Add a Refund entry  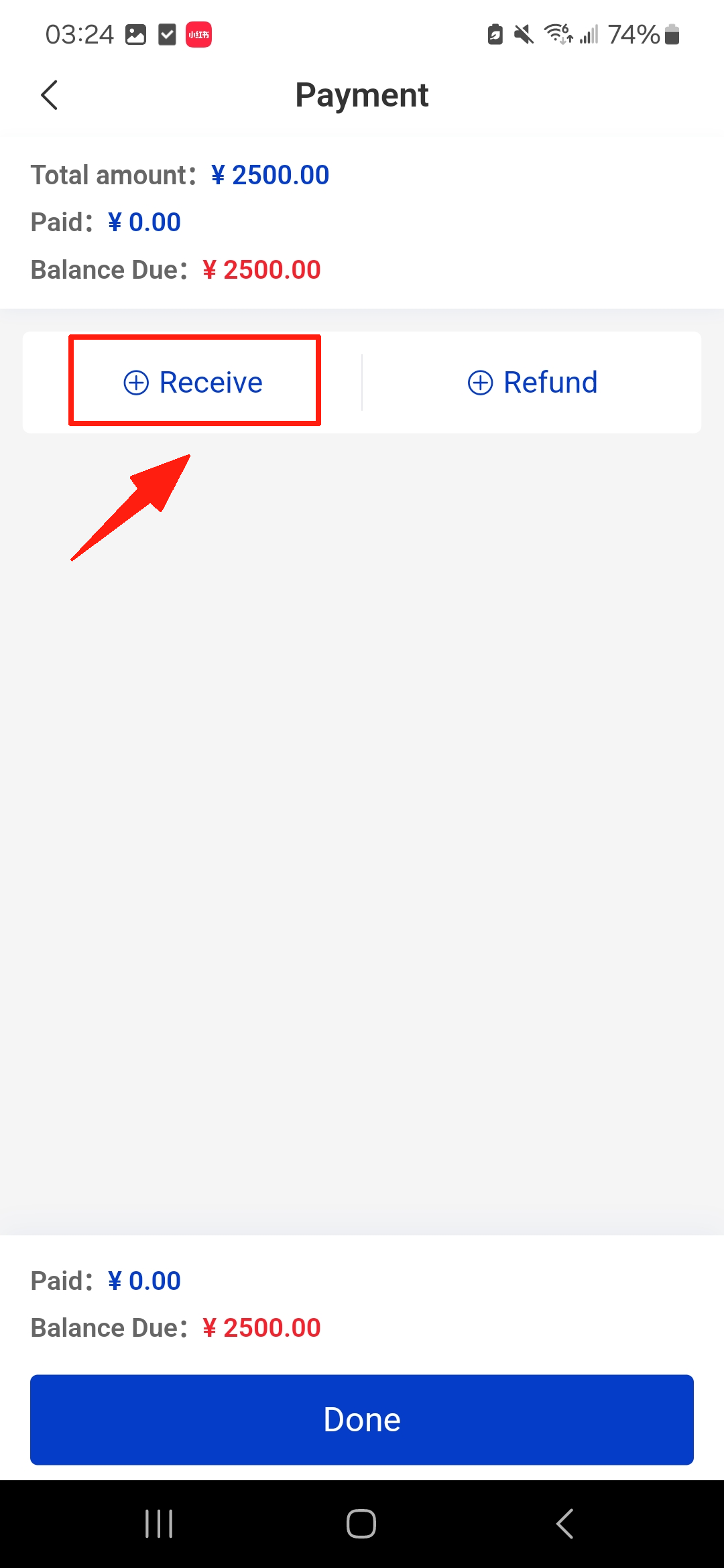pyautogui.click(x=532, y=383)
